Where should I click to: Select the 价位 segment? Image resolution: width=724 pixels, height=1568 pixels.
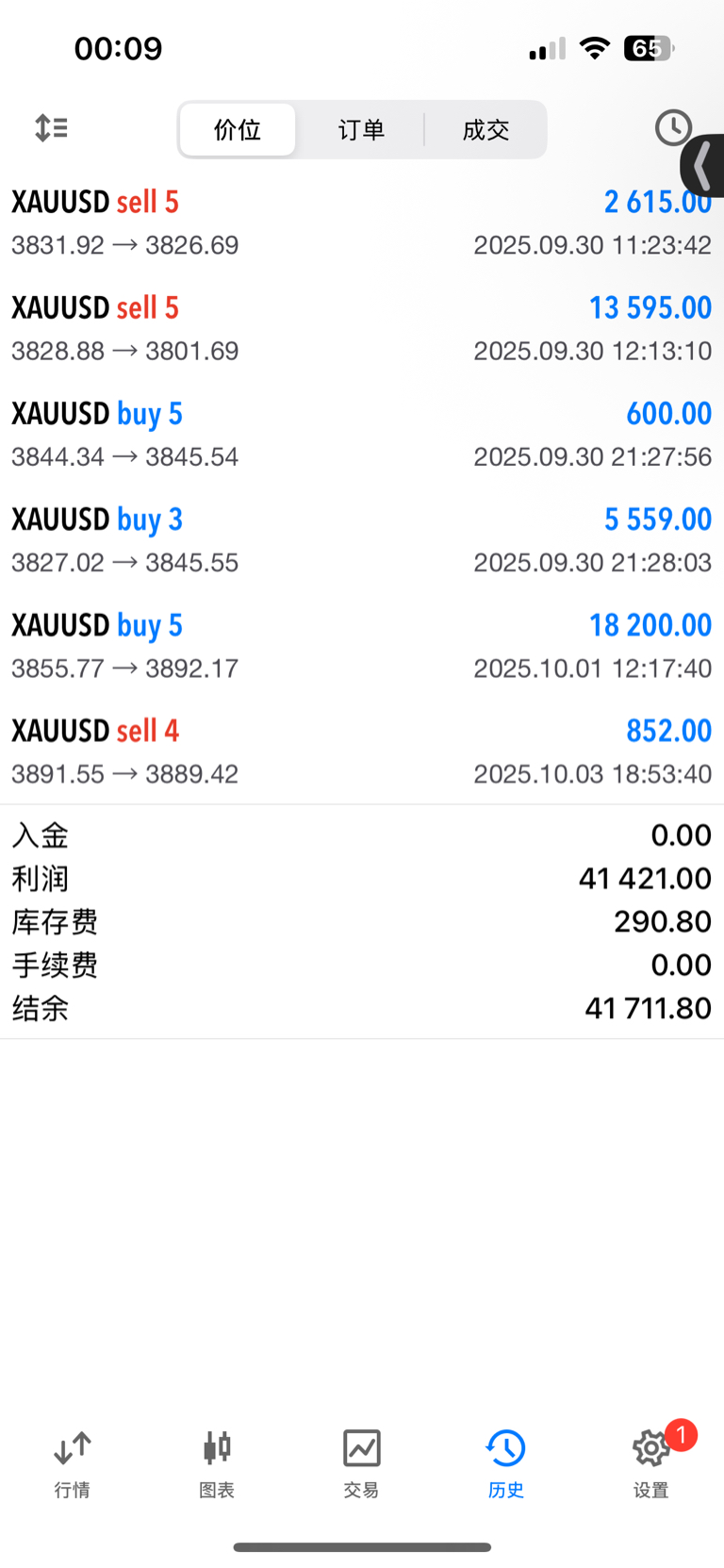(x=238, y=129)
